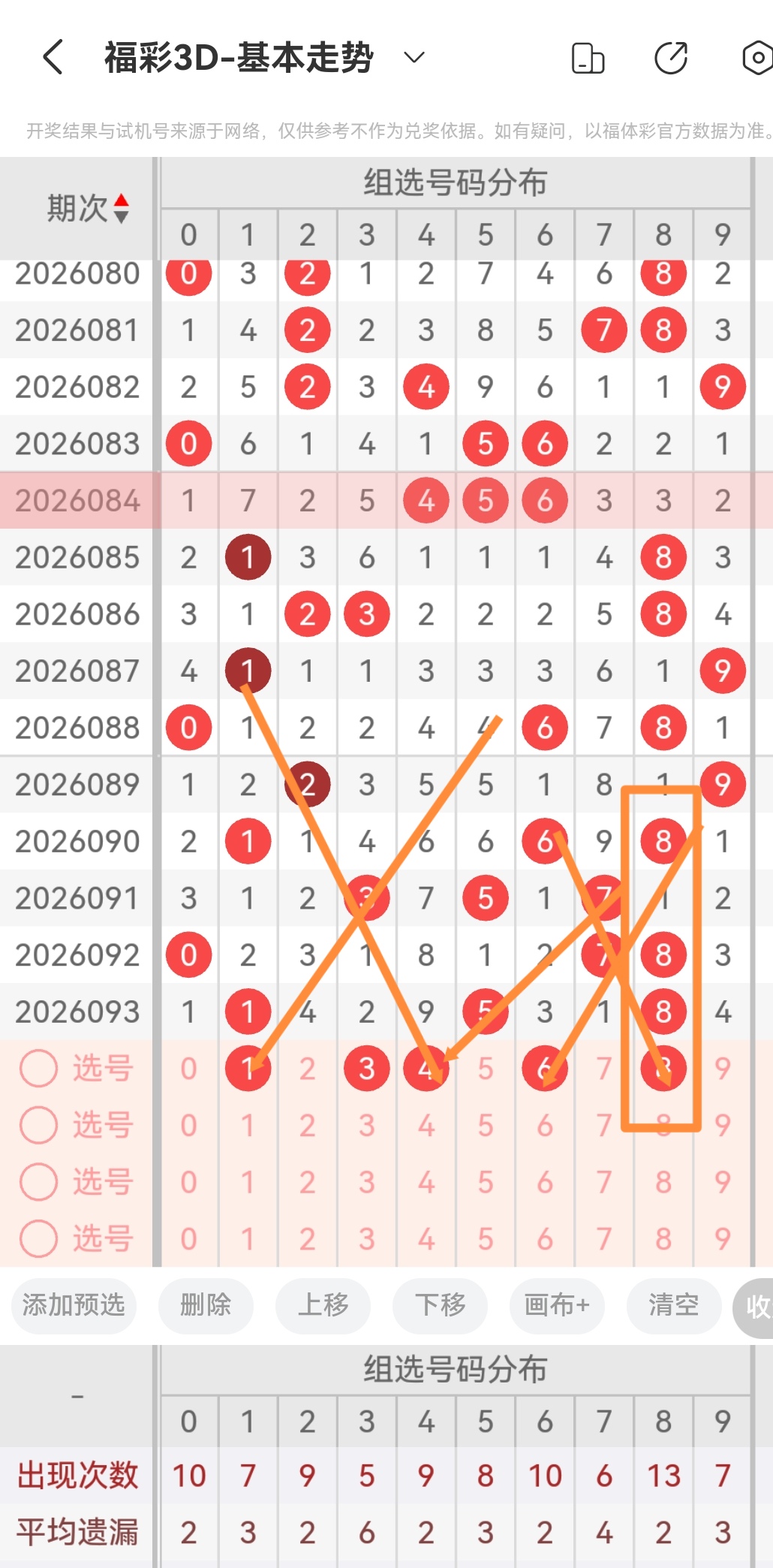Select the first 选号 row radio circle
Image resolution: width=773 pixels, height=1568 pixels.
pos(38,1069)
